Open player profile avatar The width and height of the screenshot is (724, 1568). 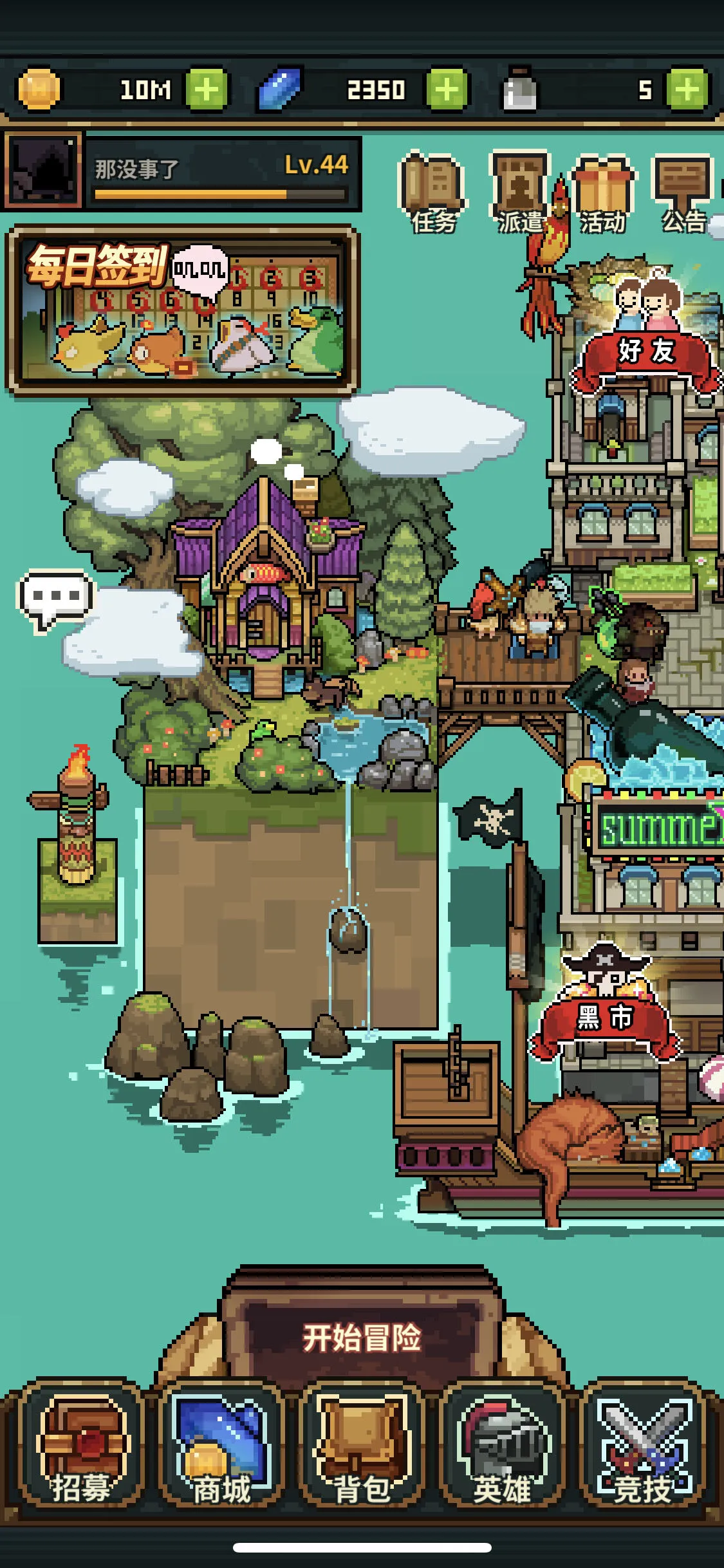pos(44,170)
